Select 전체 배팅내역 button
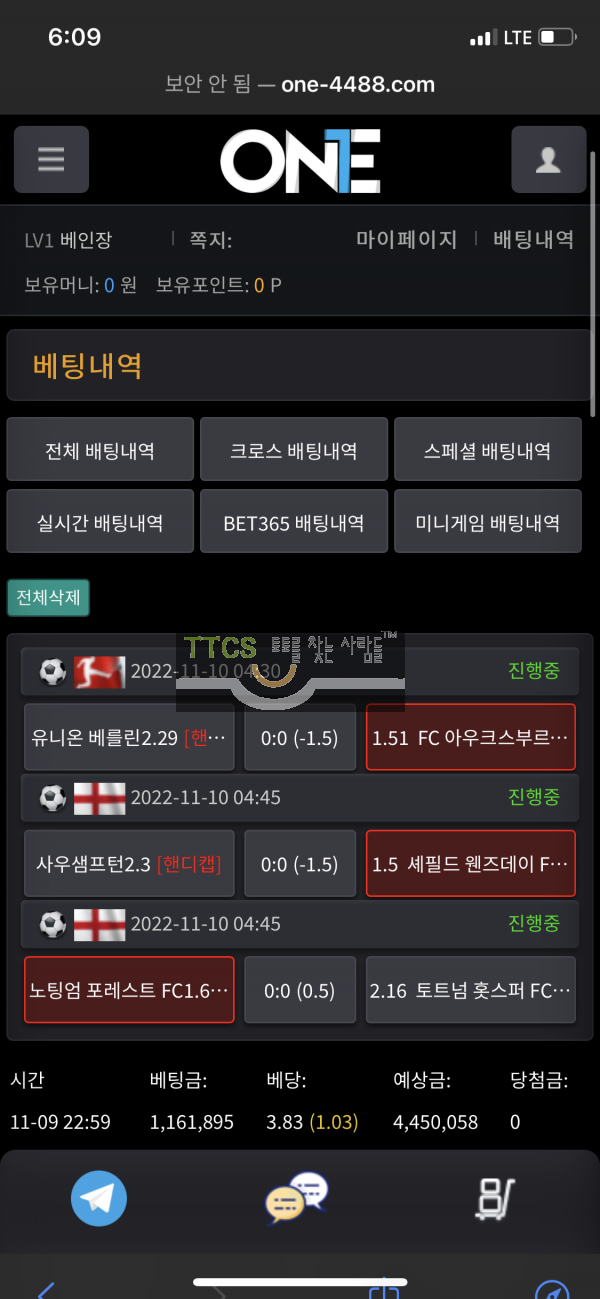600x1299 pixels. pyautogui.click(x=100, y=451)
